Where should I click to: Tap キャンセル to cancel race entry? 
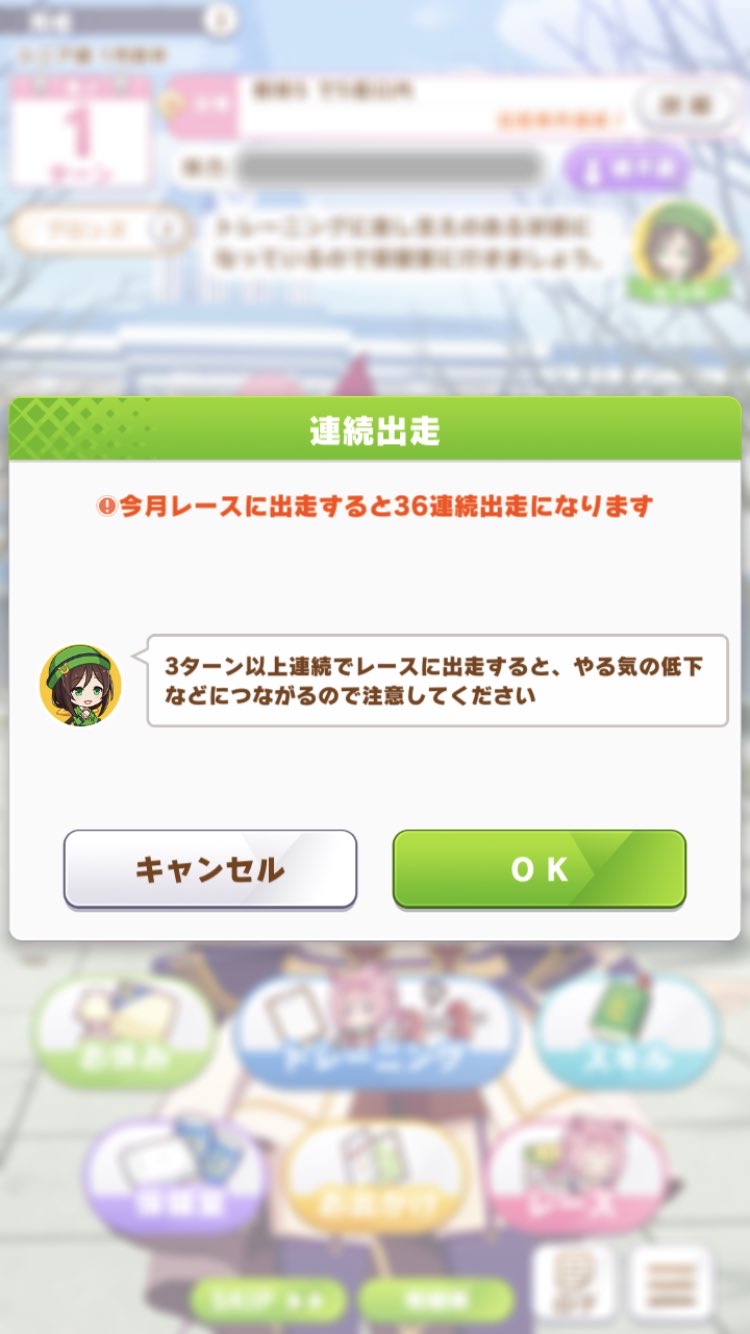[x=210, y=868]
